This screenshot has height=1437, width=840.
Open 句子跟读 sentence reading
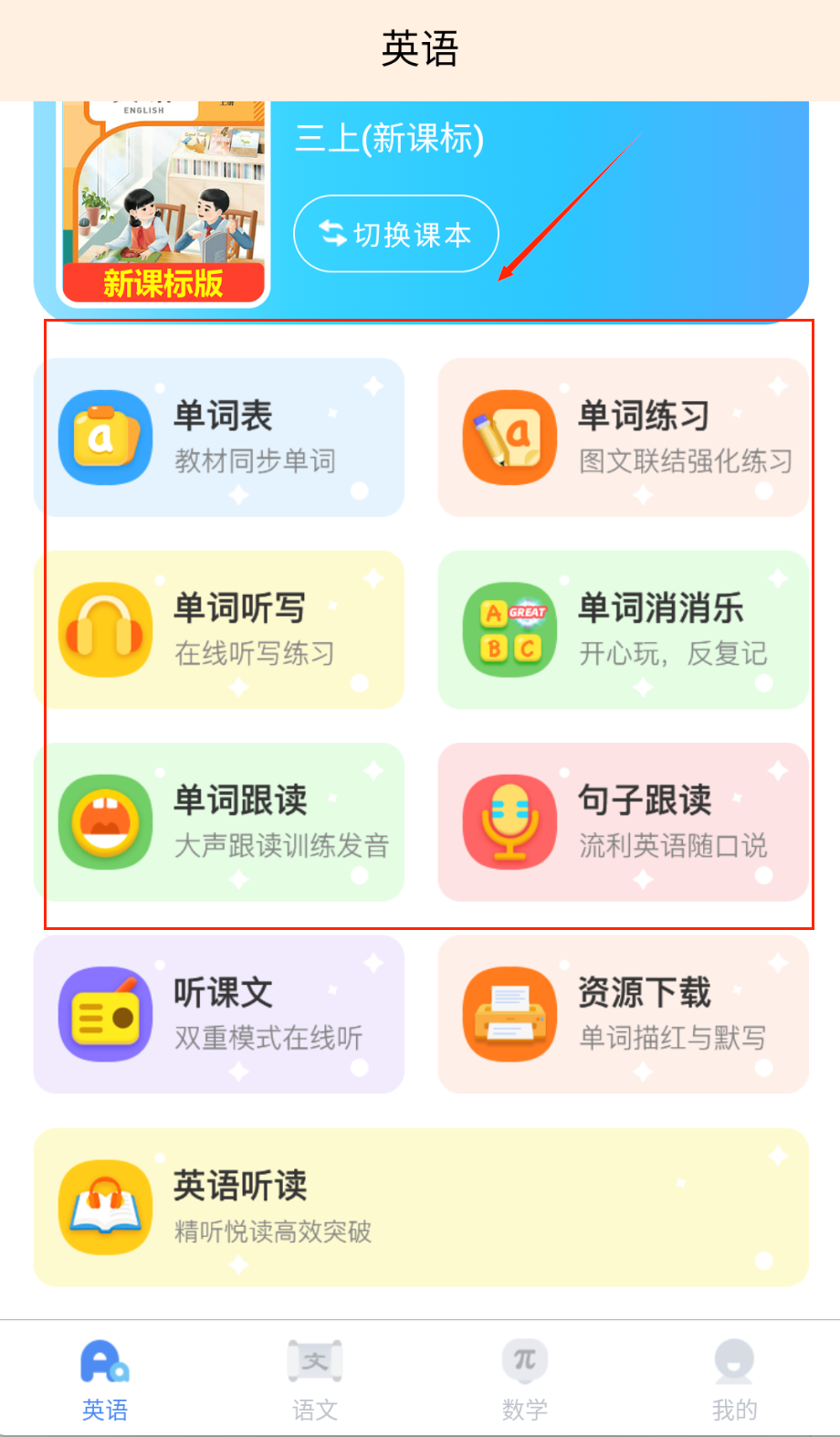623,822
